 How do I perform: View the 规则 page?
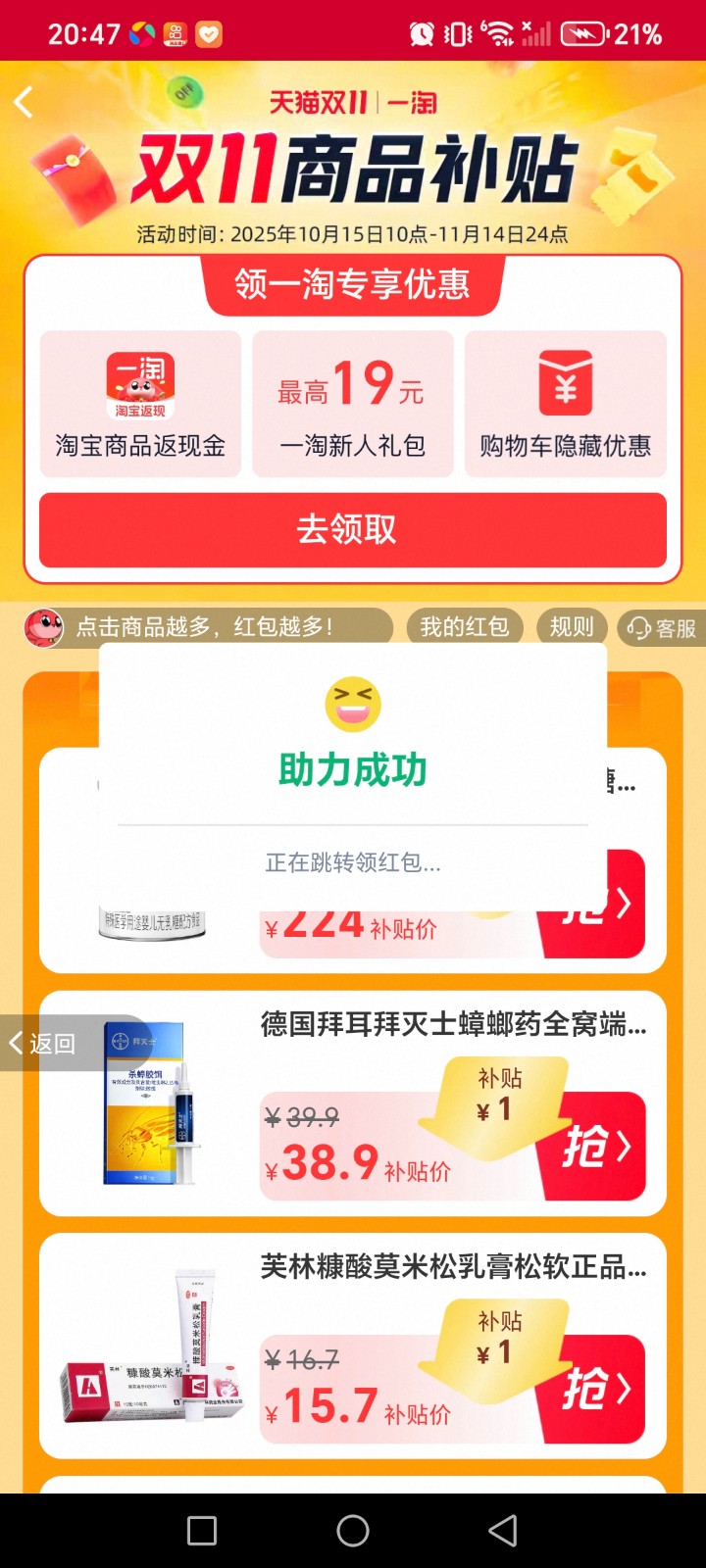tap(572, 627)
